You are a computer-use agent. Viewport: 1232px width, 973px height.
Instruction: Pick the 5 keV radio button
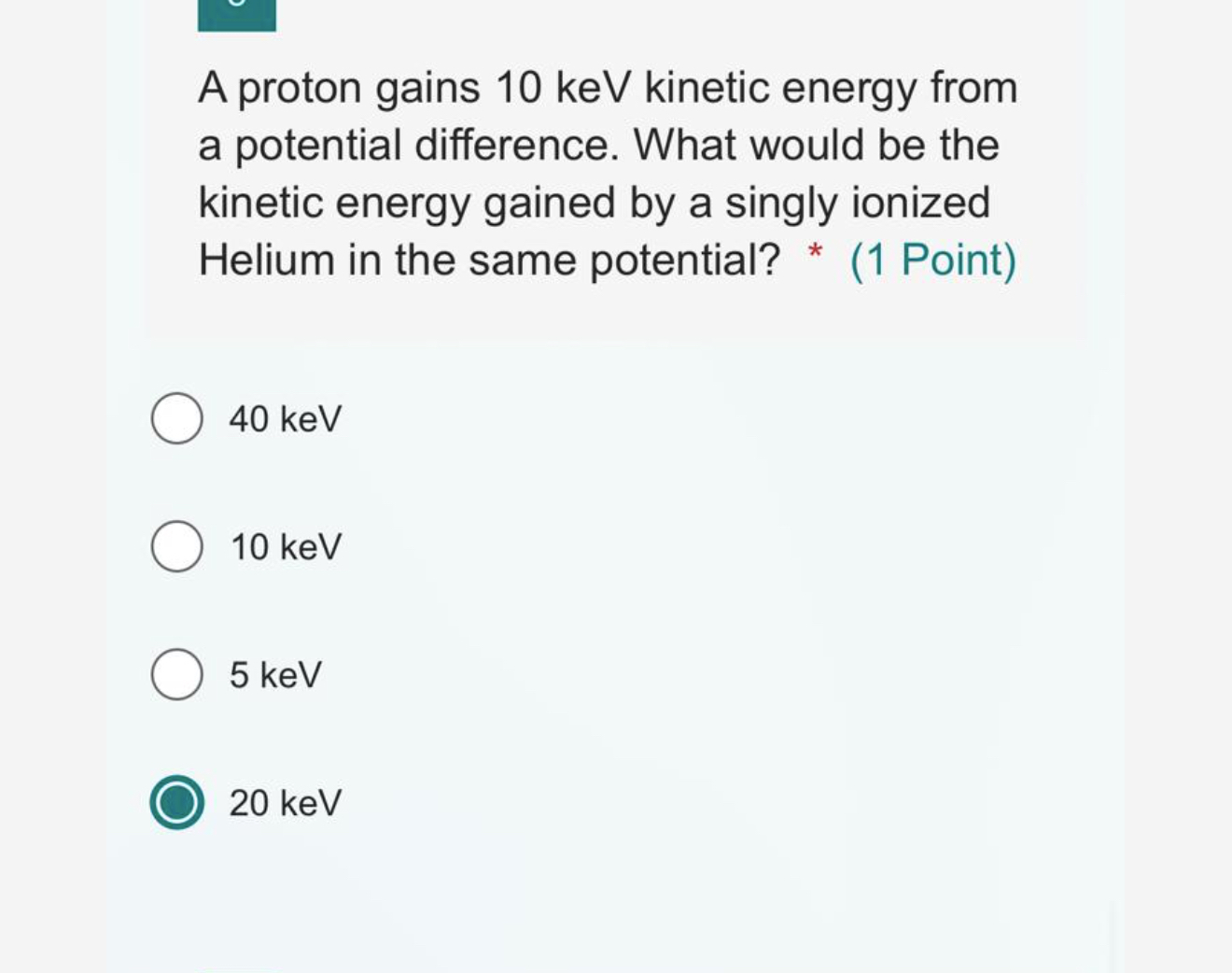pyautogui.click(x=177, y=674)
